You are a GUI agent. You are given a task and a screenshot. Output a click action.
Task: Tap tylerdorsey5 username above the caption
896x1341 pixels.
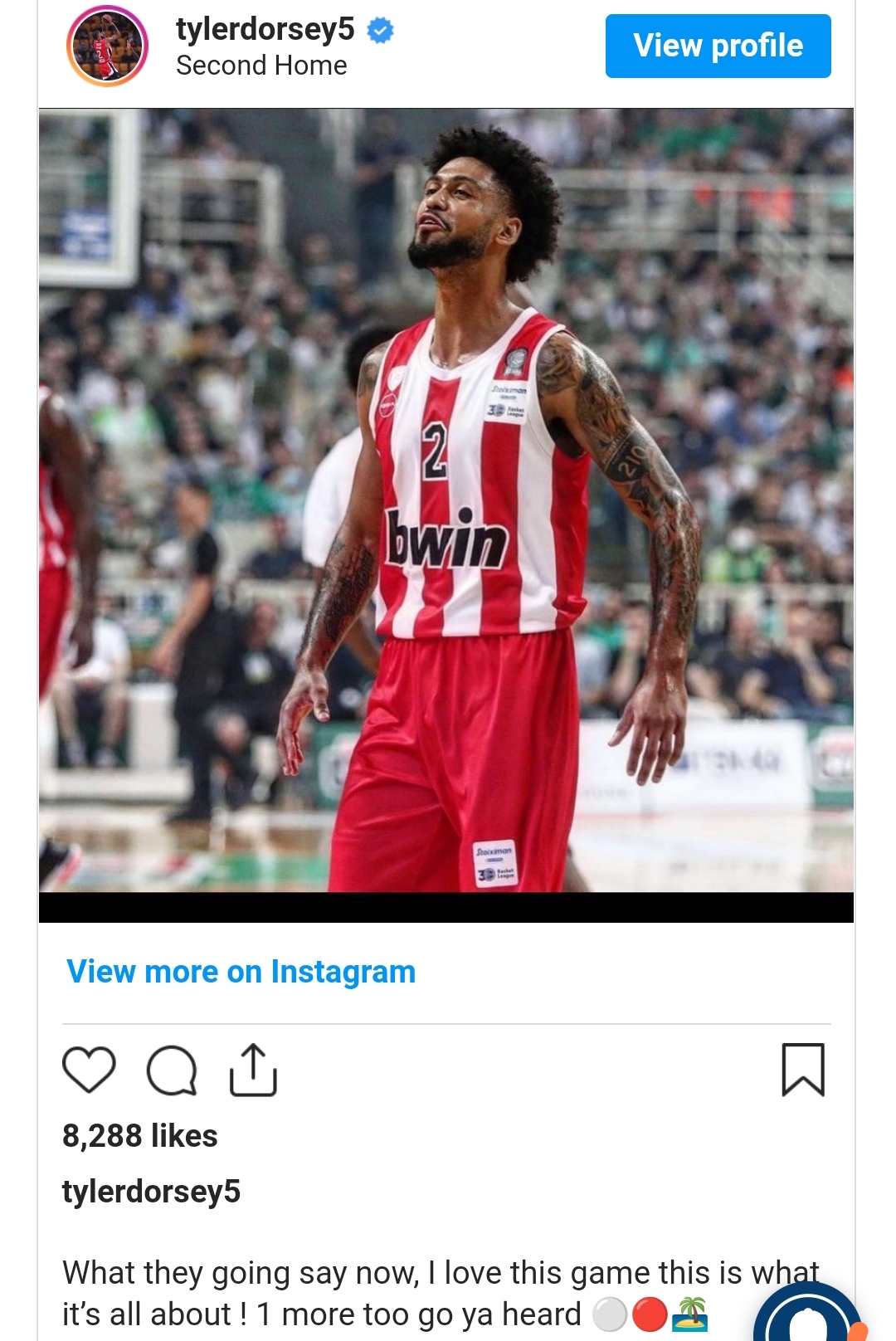pos(151,1192)
